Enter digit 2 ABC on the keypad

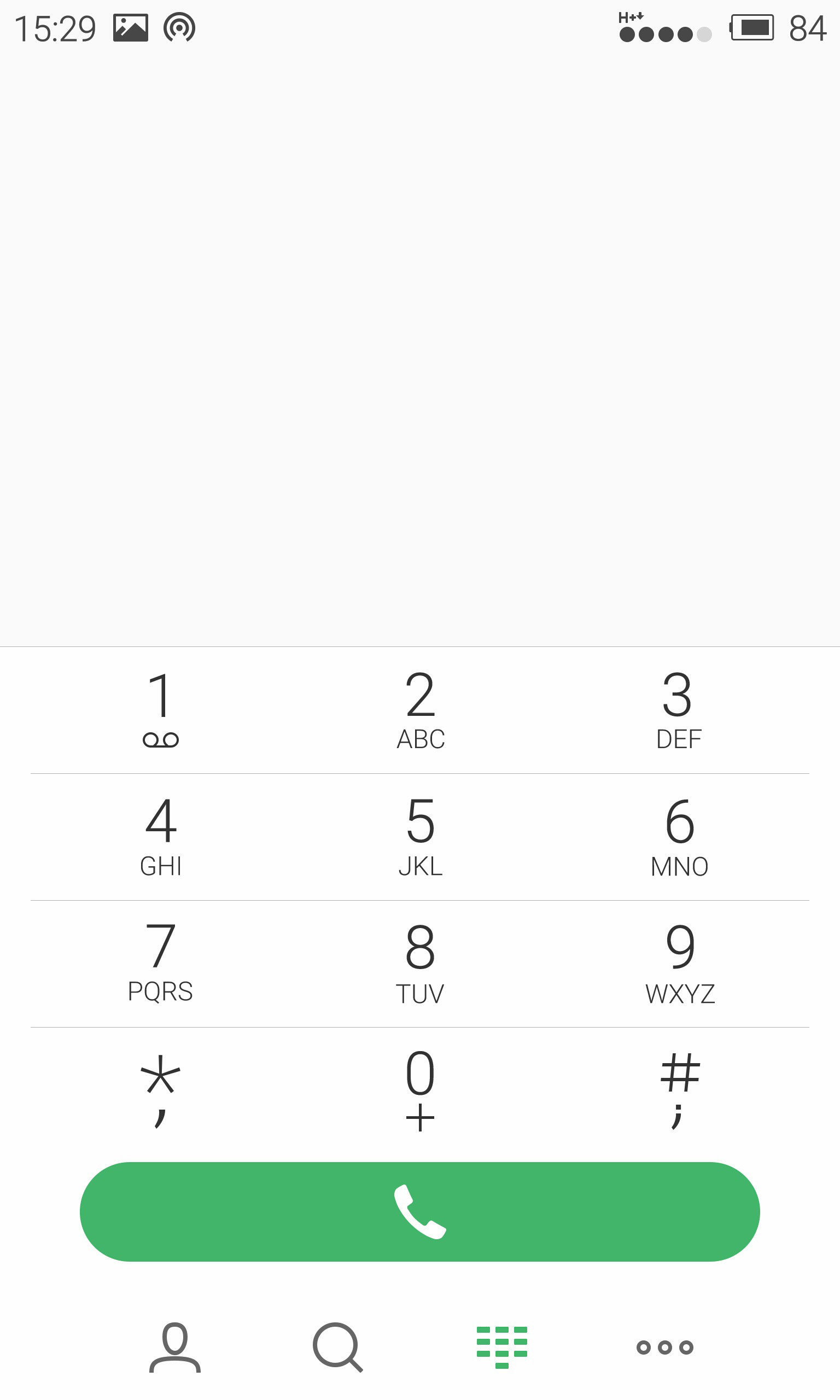(420, 710)
